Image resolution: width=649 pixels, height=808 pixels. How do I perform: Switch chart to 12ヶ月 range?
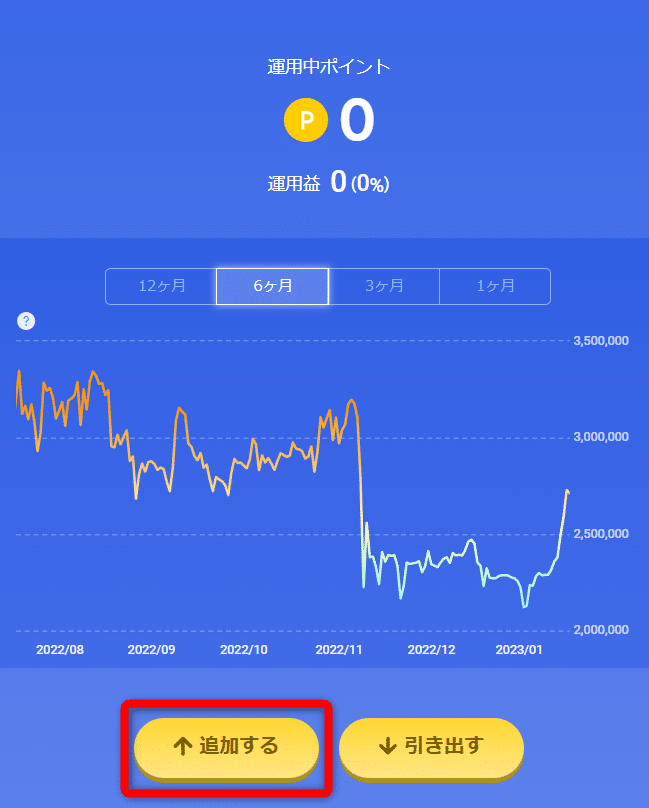click(x=161, y=286)
